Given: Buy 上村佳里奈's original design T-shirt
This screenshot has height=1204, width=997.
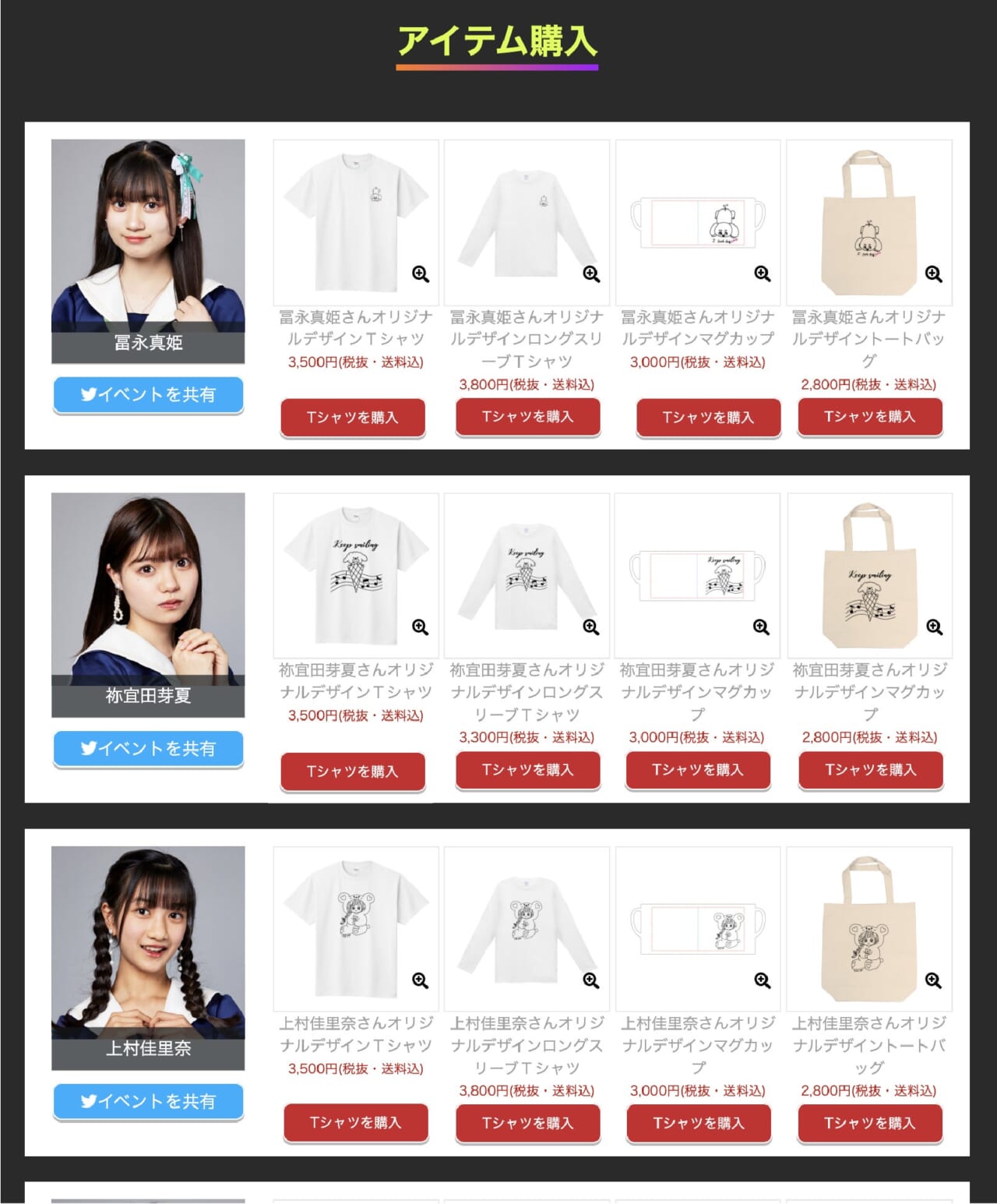Looking at the screenshot, I should (355, 1123).
